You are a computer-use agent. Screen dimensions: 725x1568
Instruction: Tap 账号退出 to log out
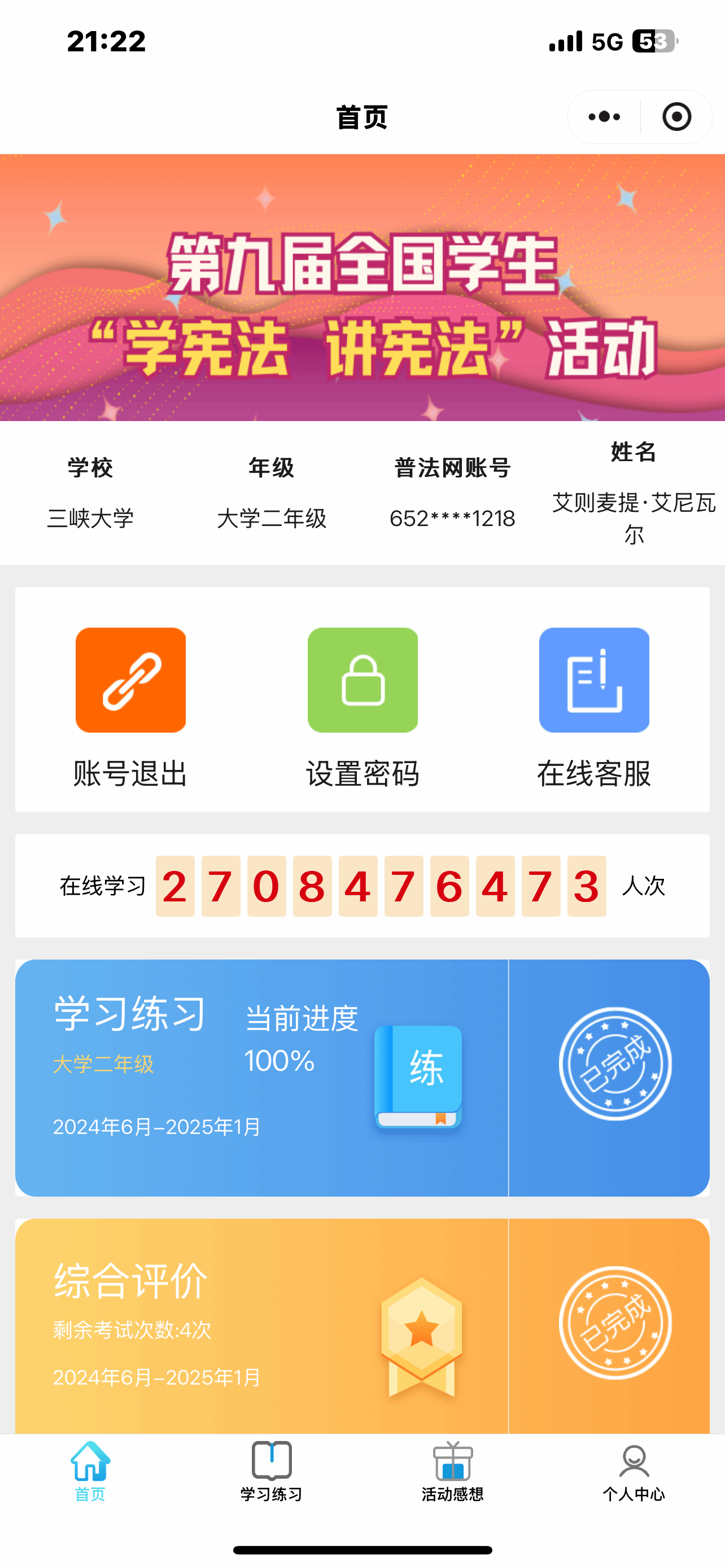130,706
